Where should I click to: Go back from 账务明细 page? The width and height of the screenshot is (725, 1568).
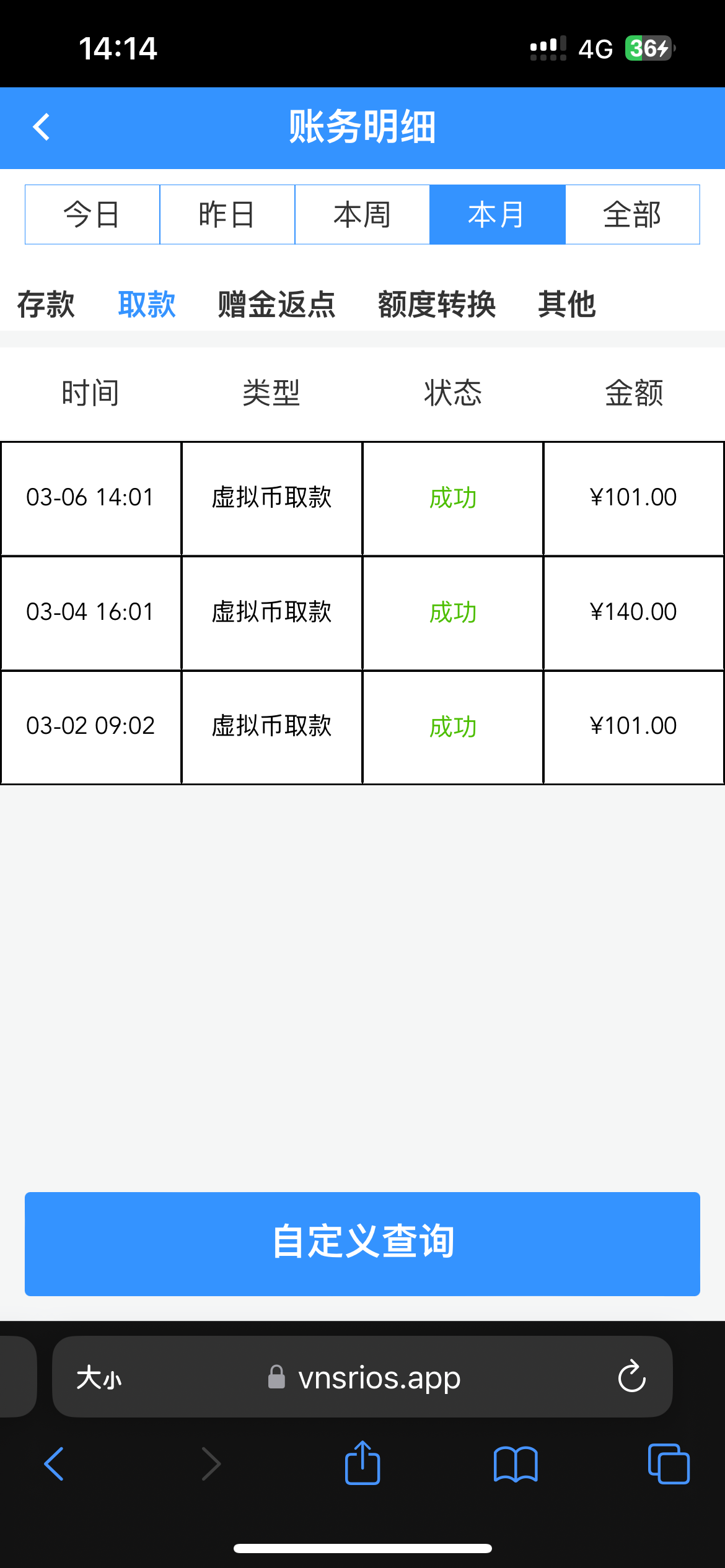42,128
